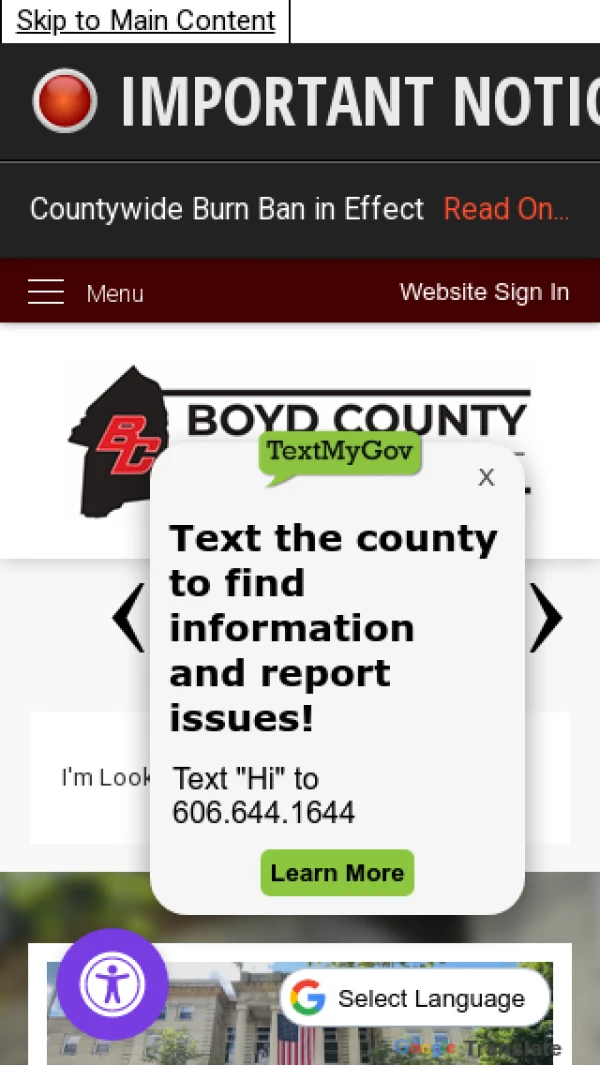600x1065 pixels.
Task: Go to Website Sign In
Action: 484,292
